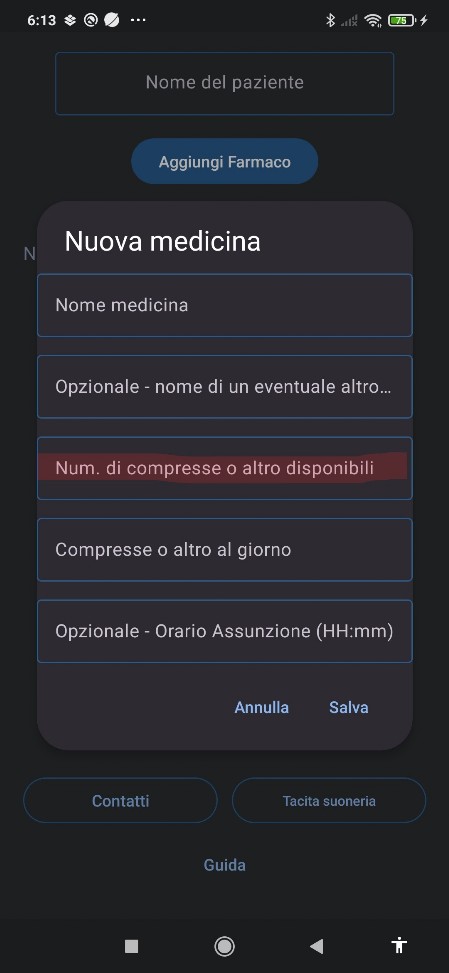This screenshot has height=973, width=449.
Task: Cancel with the Annulla button
Action: click(262, 707)
